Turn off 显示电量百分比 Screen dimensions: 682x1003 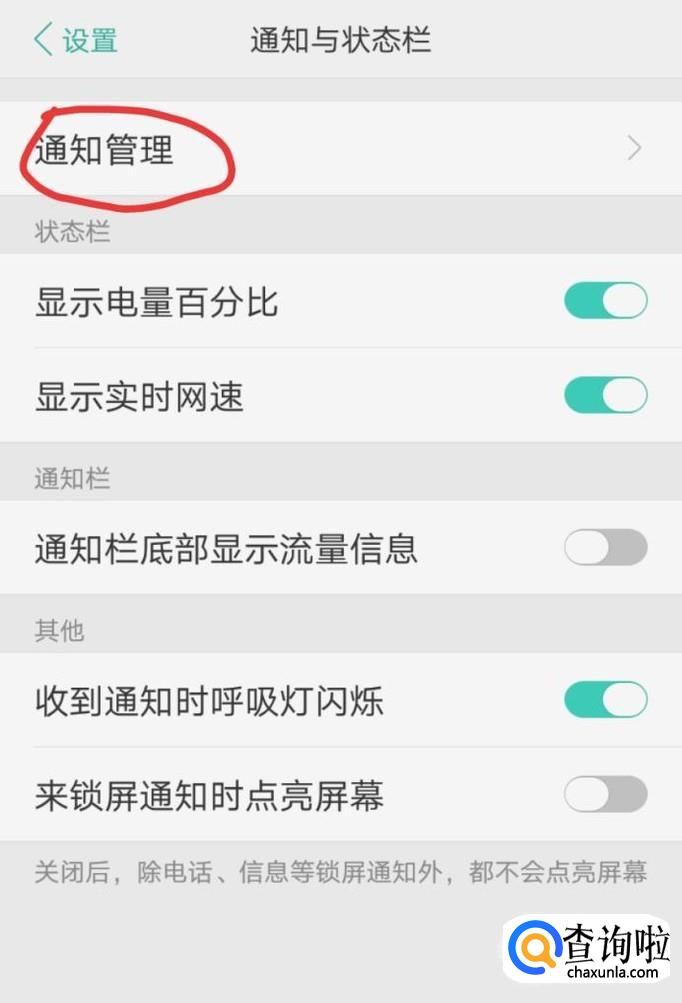[x=605, y=301]
